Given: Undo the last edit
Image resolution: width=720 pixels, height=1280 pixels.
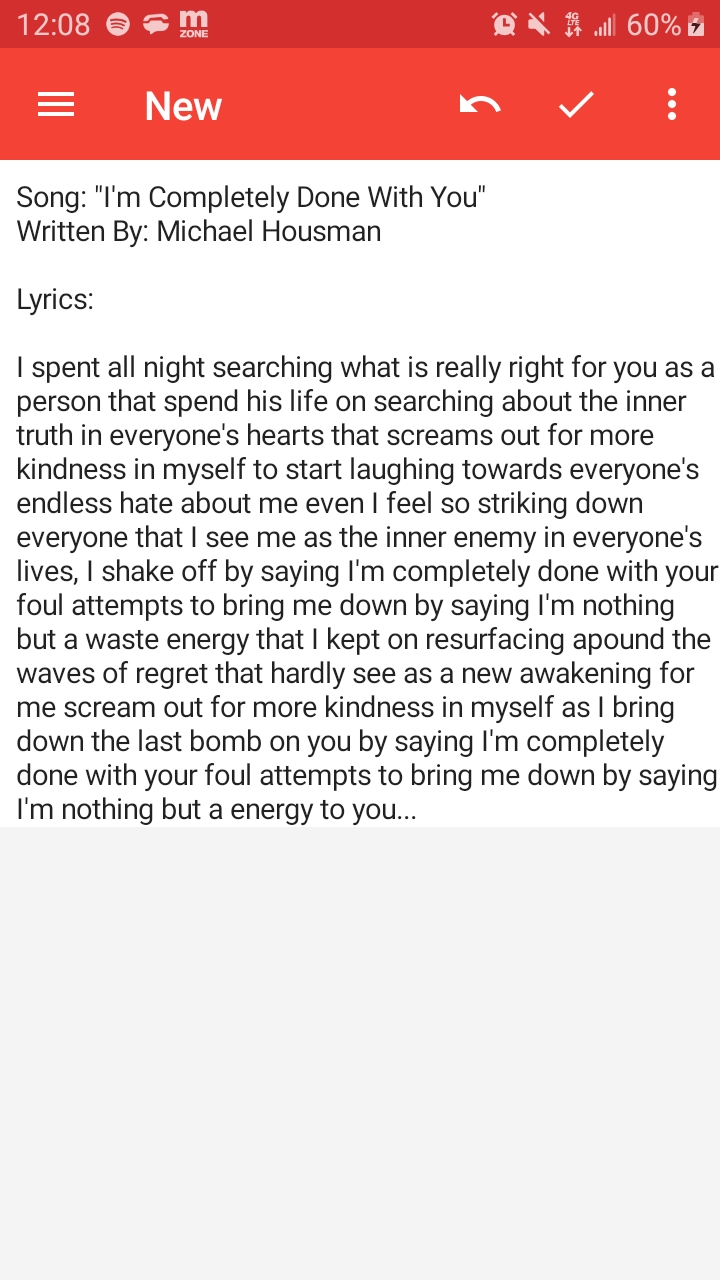Looking at the screenshot, I should [480, 104].
